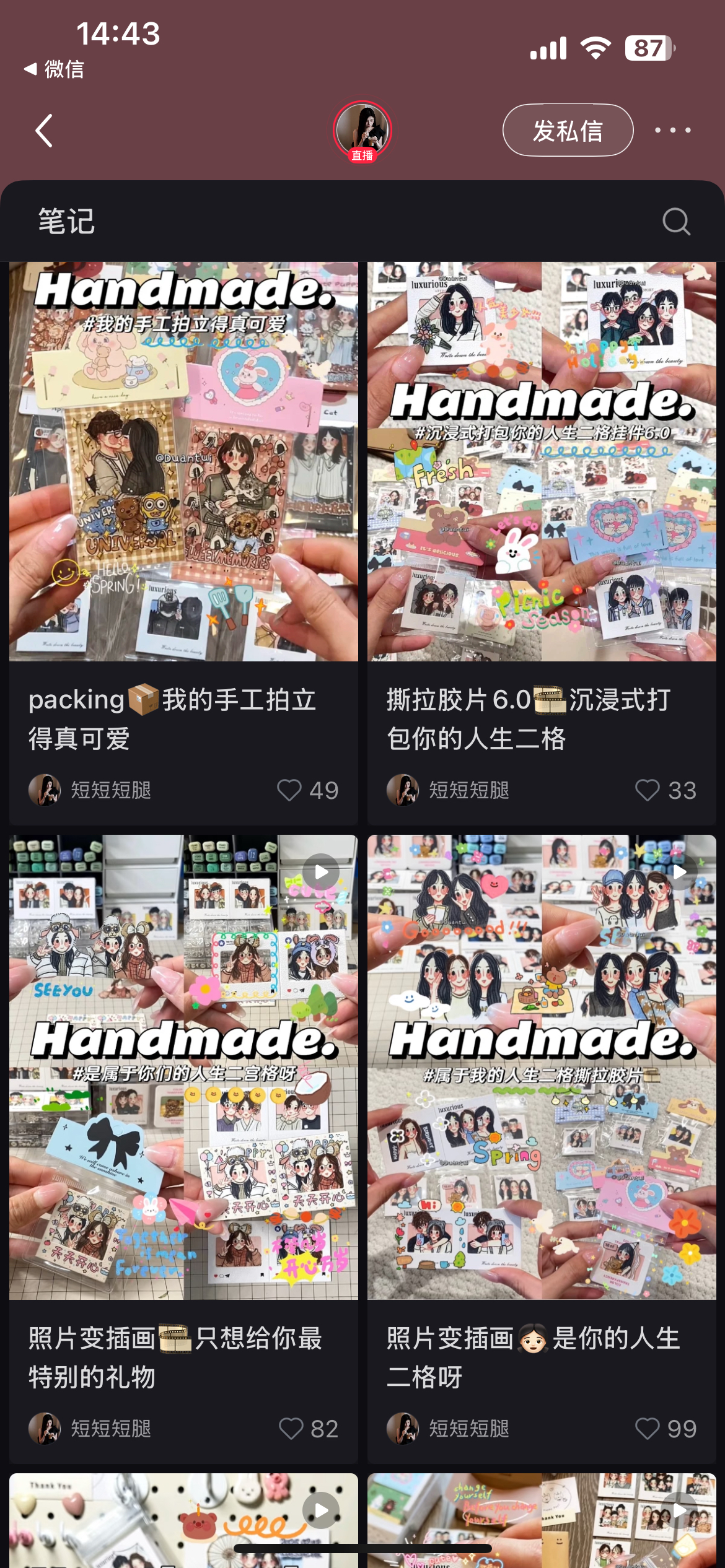Return to 微信 via the status bar link
This screenshot has height=1568, width=725.
(55, 69)
